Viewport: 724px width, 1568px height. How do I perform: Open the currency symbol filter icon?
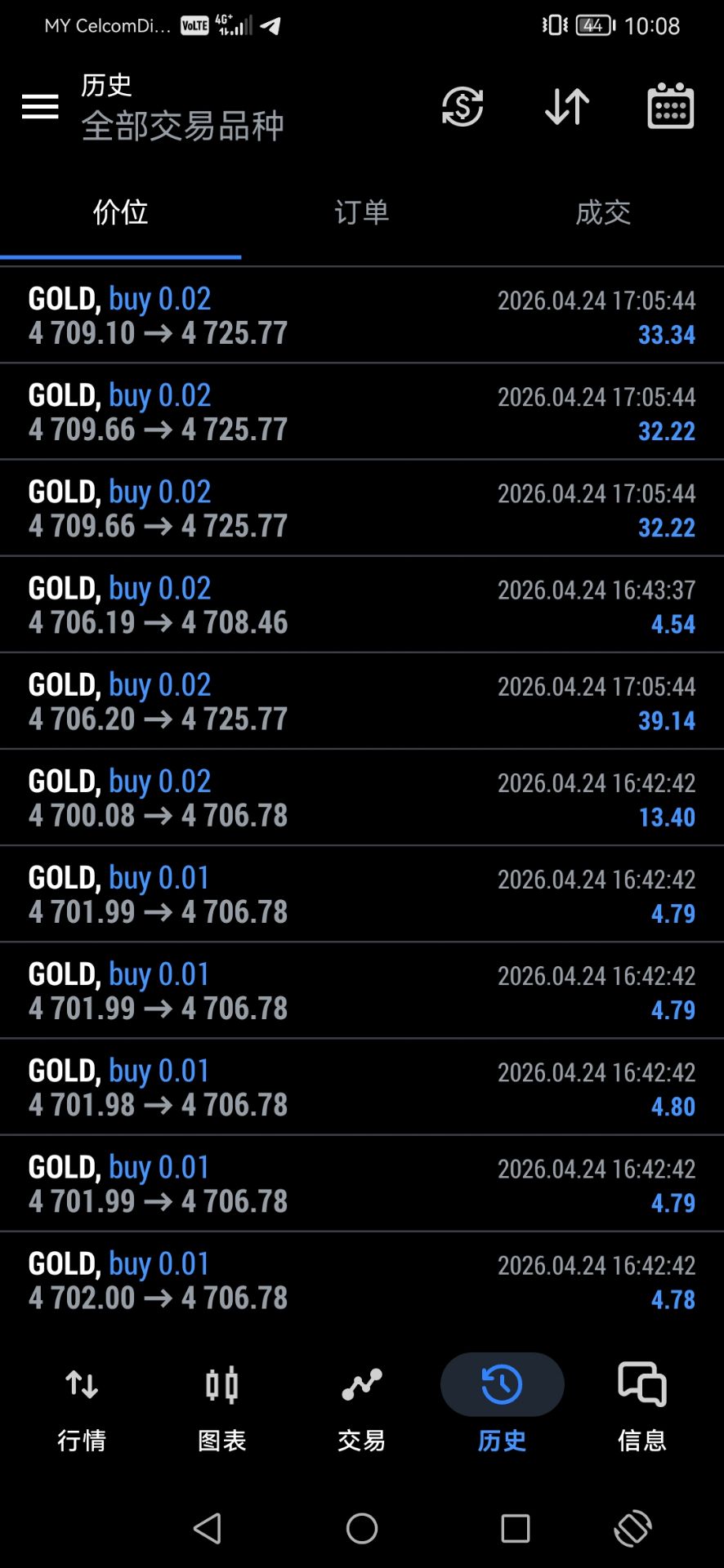click(463, 107)
